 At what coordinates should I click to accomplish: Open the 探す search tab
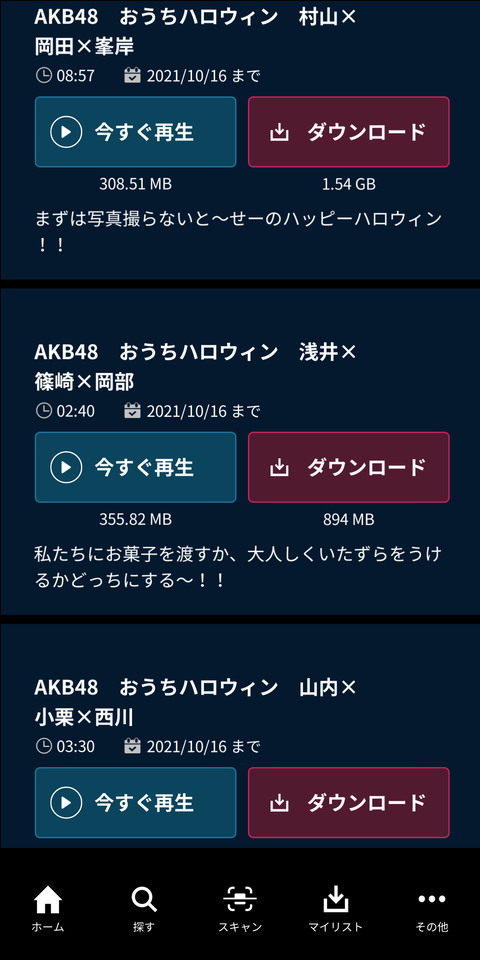144,909
